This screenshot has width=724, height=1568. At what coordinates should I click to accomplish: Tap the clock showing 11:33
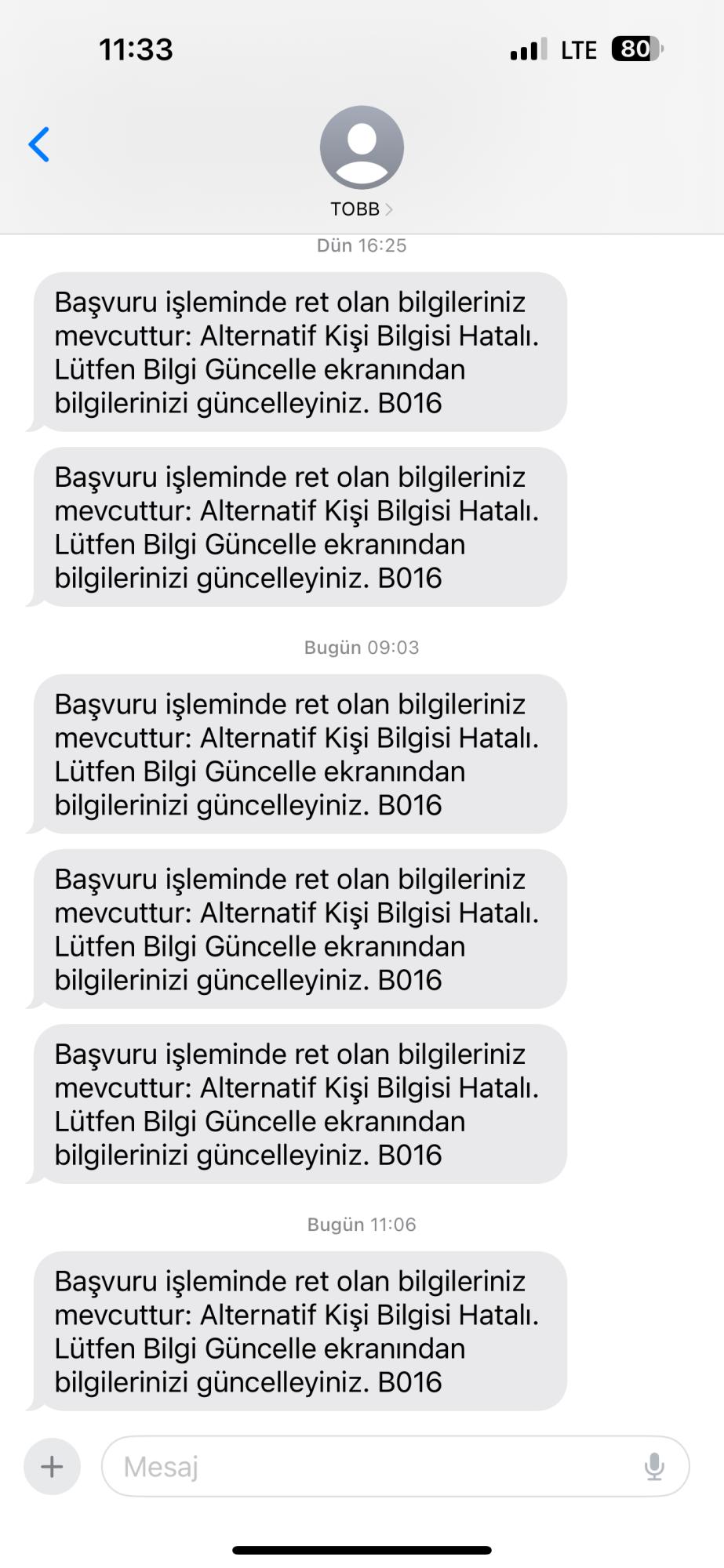[x=136, y=49]
